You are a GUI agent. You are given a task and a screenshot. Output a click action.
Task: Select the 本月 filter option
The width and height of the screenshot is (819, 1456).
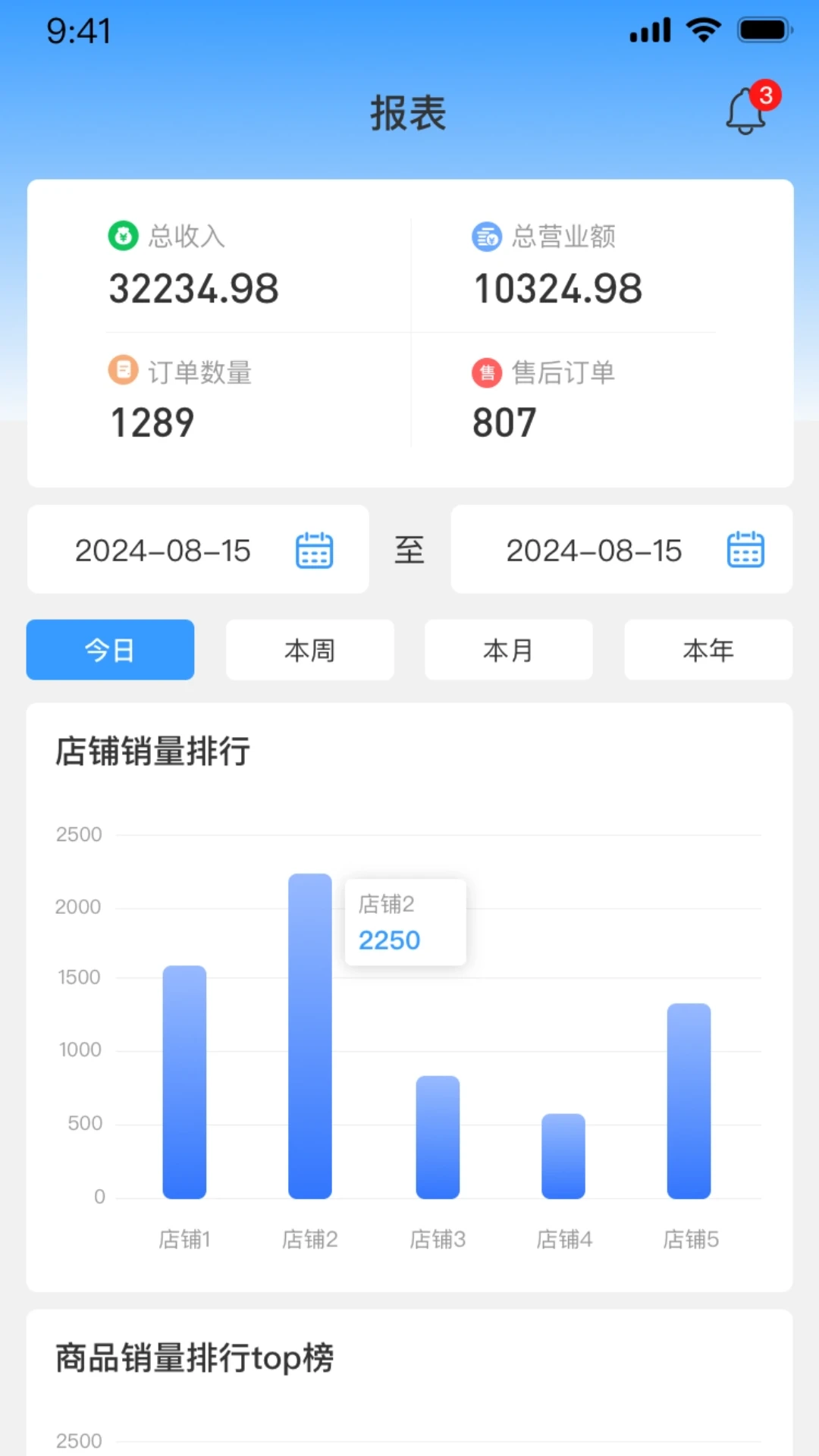point(509,650)
